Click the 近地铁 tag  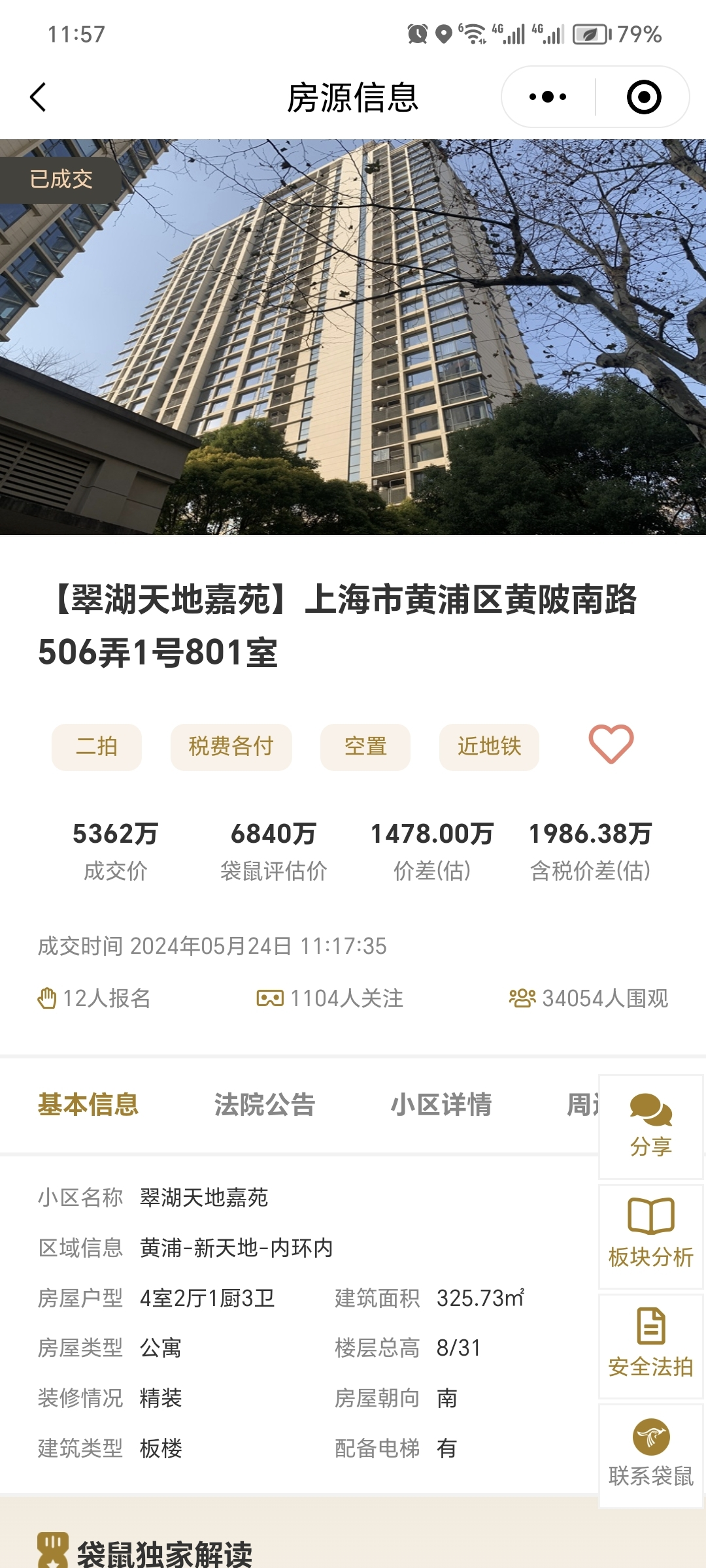(x=489, y=747)
